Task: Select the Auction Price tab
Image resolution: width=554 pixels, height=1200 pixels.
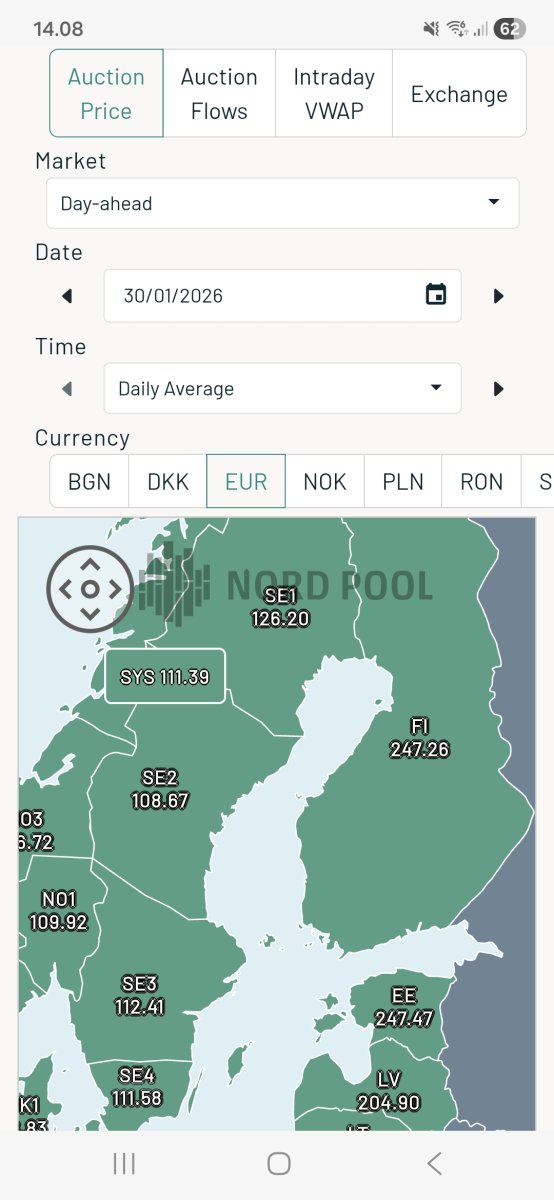Action: click(106, 94)
